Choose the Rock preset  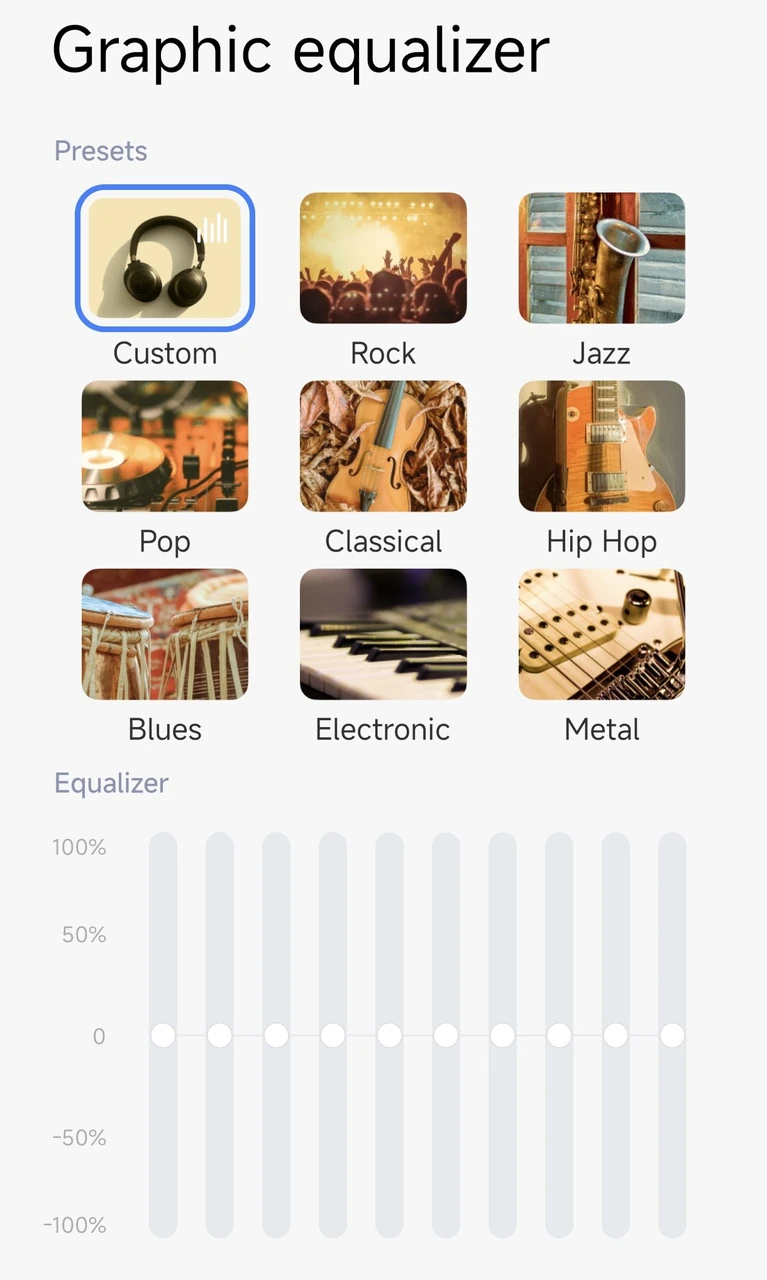383,258
